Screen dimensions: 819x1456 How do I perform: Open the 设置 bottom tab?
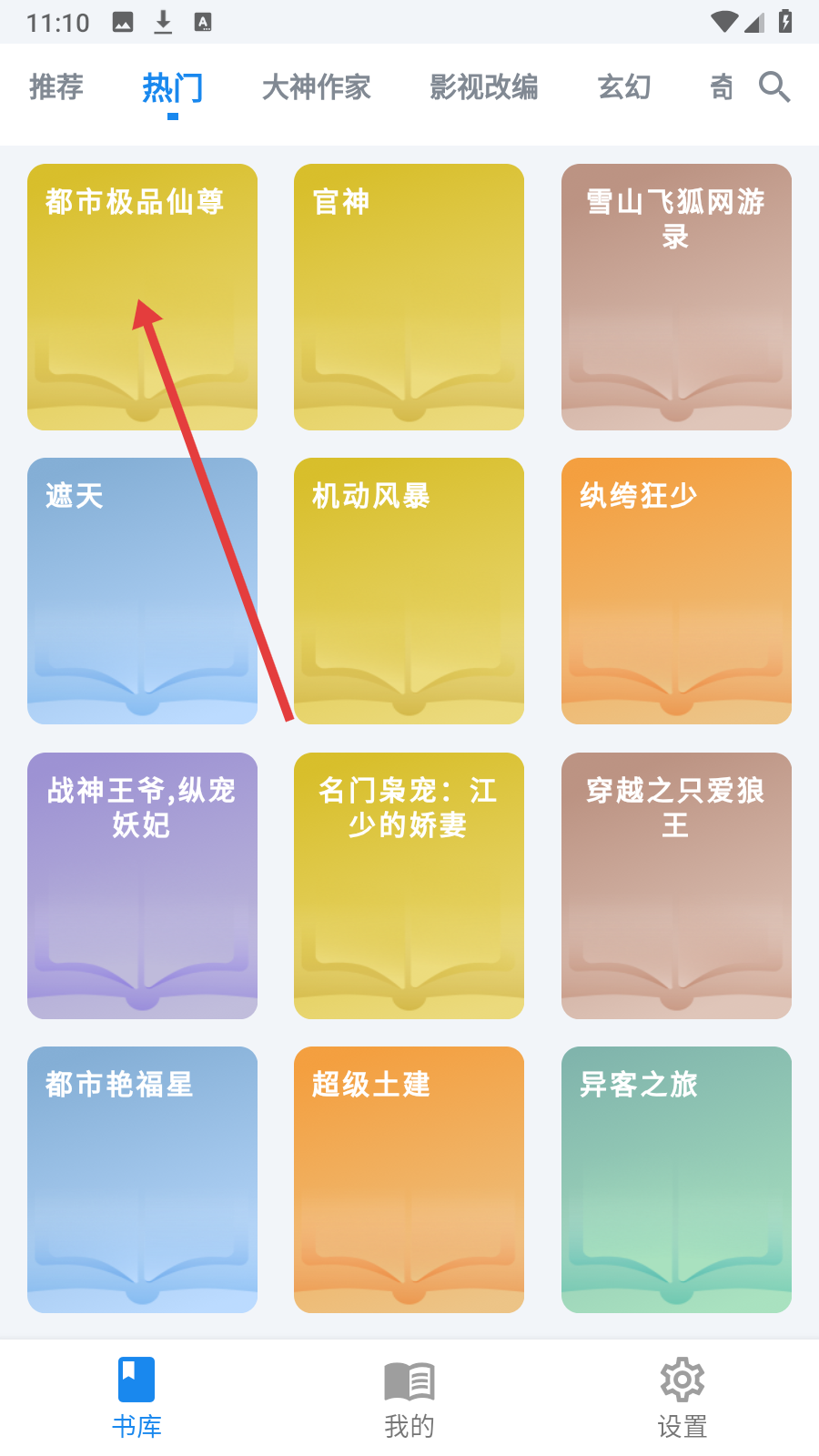[682, 1399]
